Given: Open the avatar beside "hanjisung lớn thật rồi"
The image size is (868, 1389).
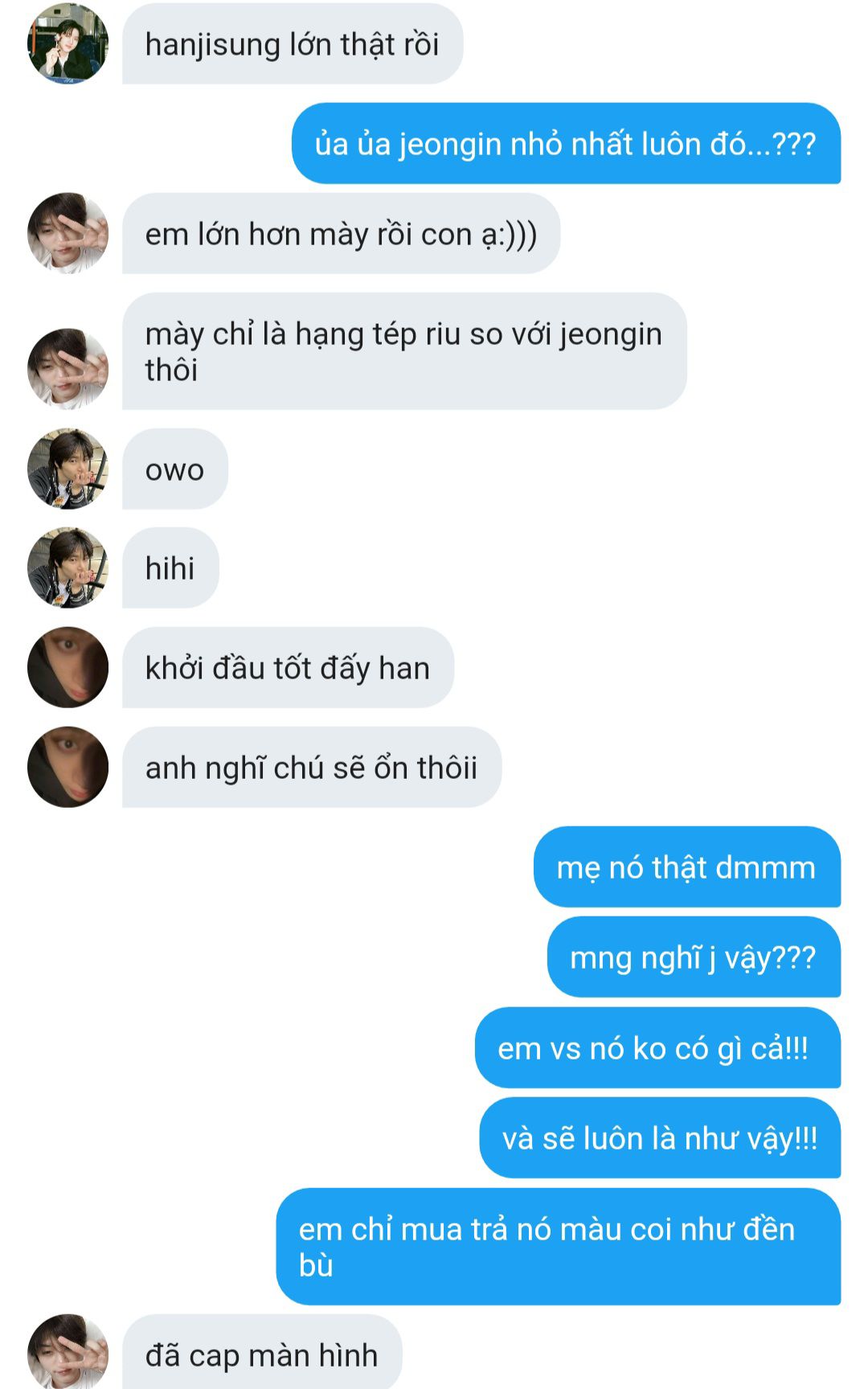Looking at the screenshot, I should pos(68,43).
